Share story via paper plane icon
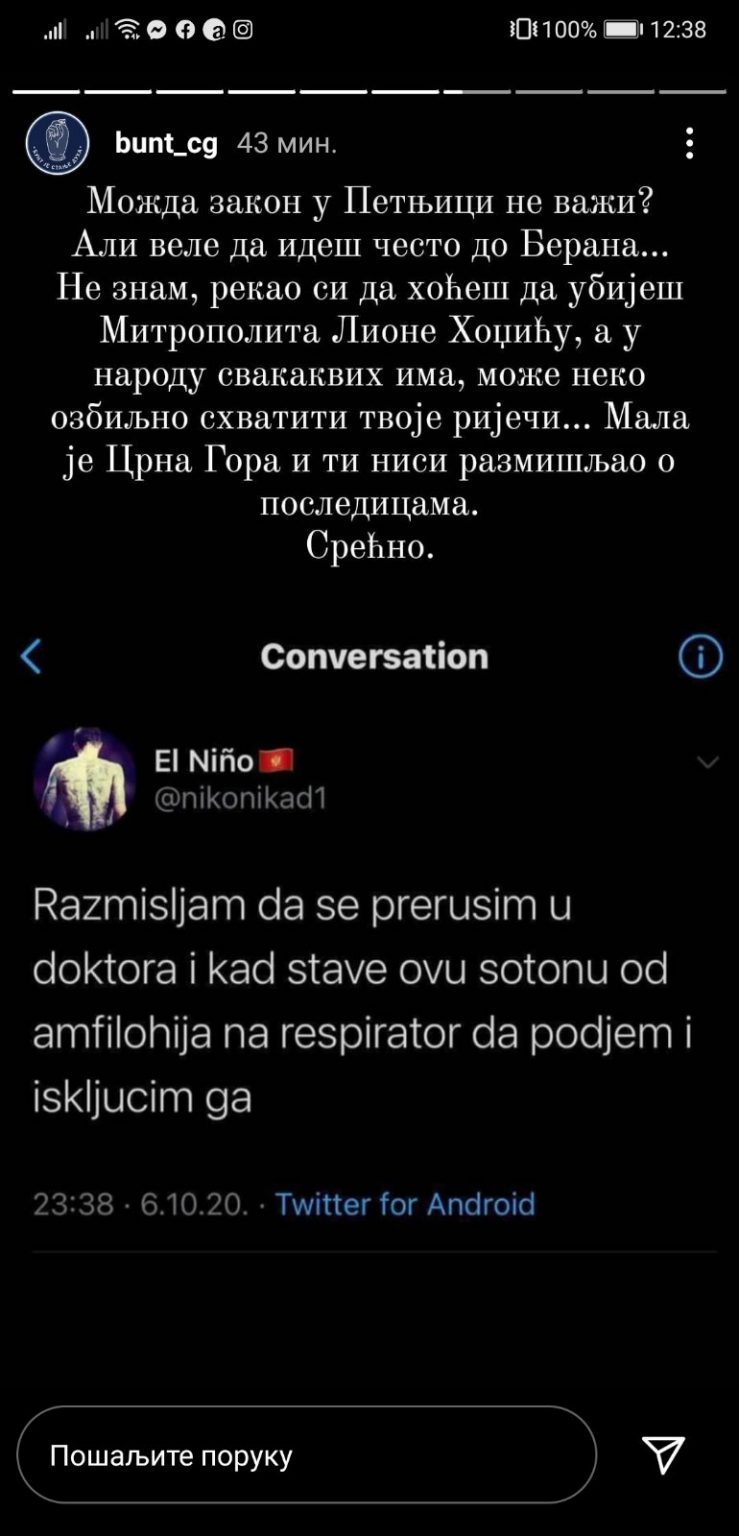739x1536 pixels. [663, 1453]
